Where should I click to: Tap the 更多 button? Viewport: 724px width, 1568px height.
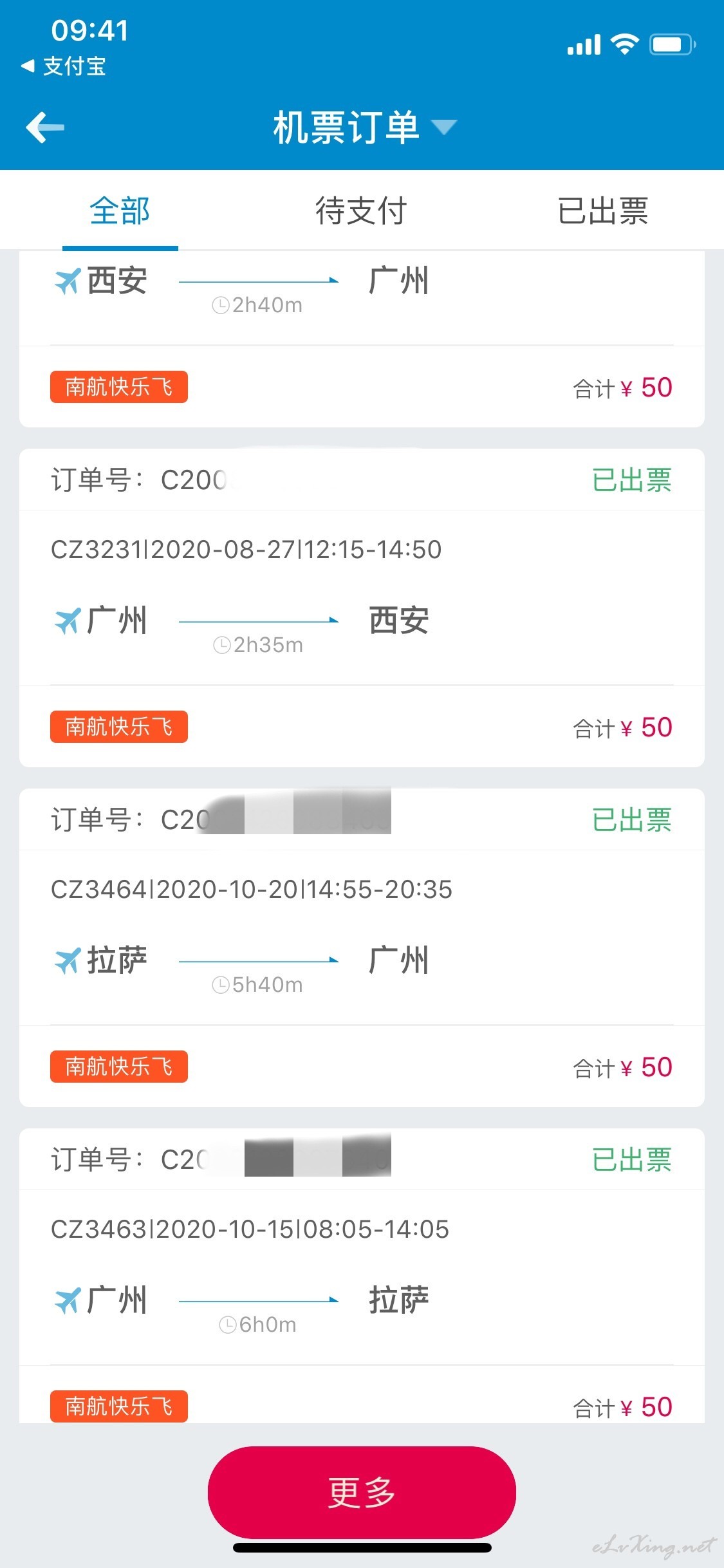coord(362,1492)
